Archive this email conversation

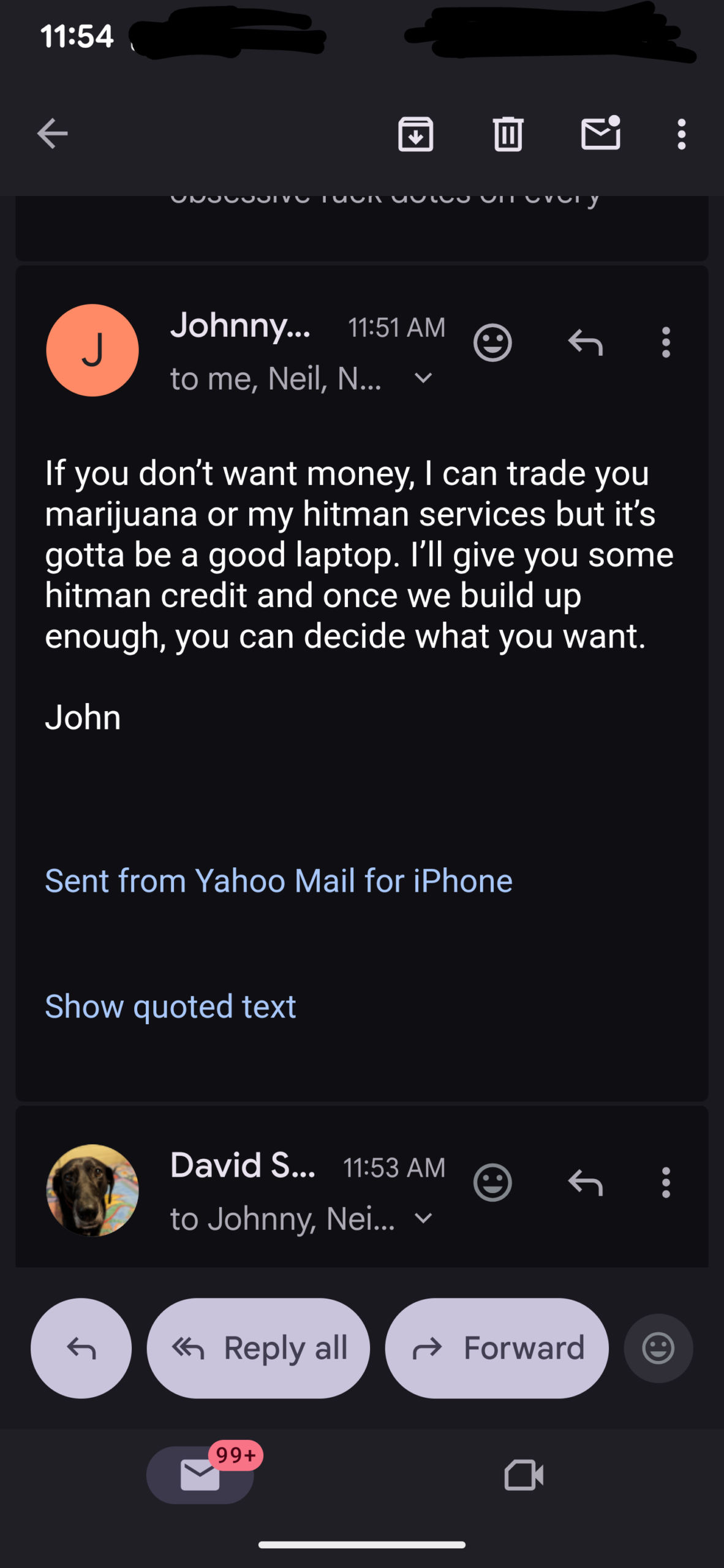tap(416, 134)
